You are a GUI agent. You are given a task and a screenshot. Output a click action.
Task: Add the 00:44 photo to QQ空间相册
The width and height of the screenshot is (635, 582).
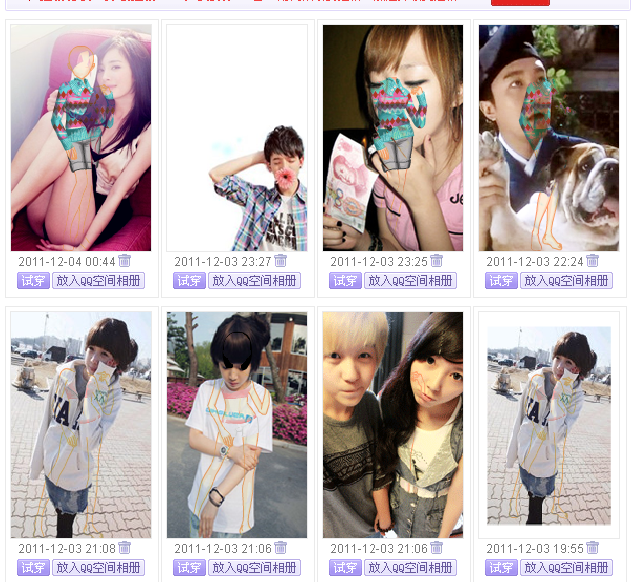click(99, 281)
